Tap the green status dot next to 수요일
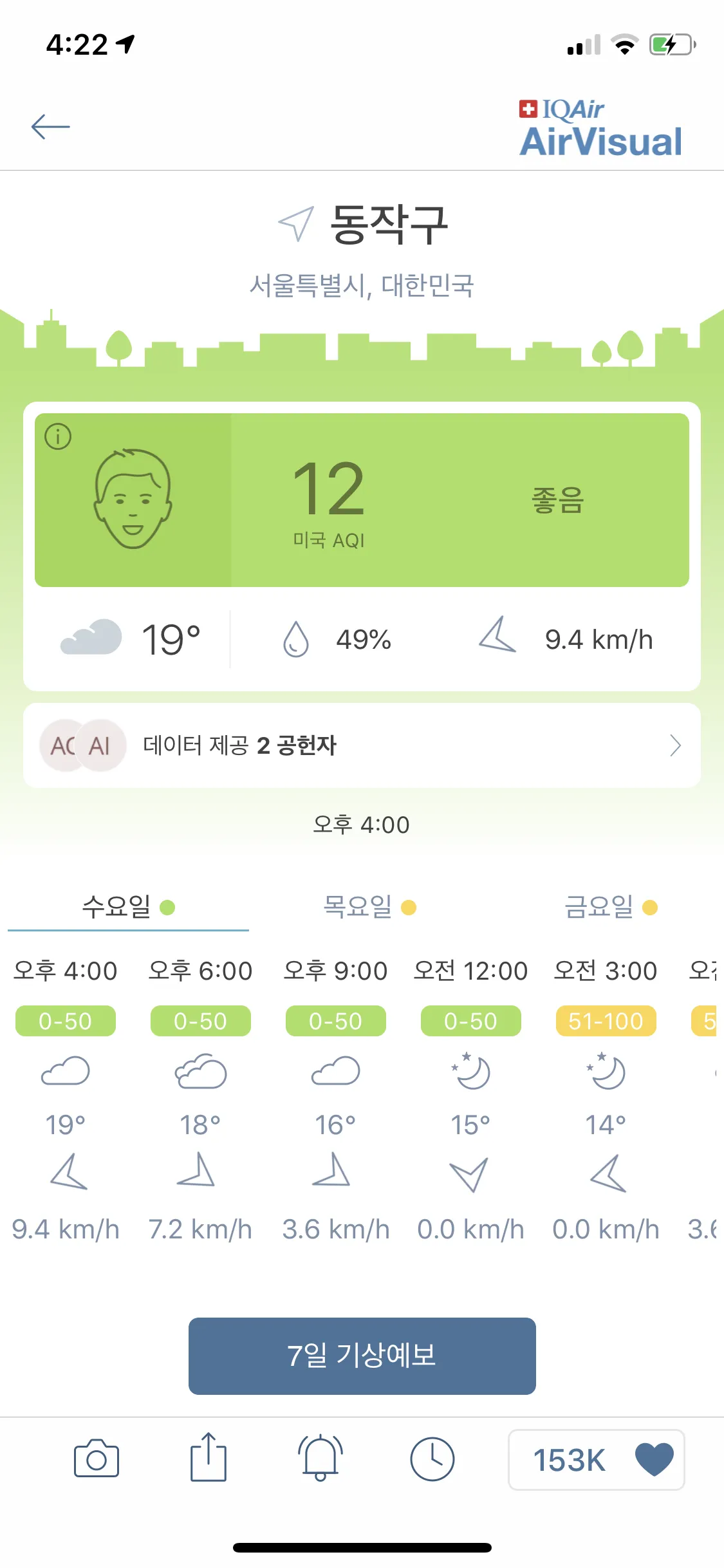 (x=168, y=908)
